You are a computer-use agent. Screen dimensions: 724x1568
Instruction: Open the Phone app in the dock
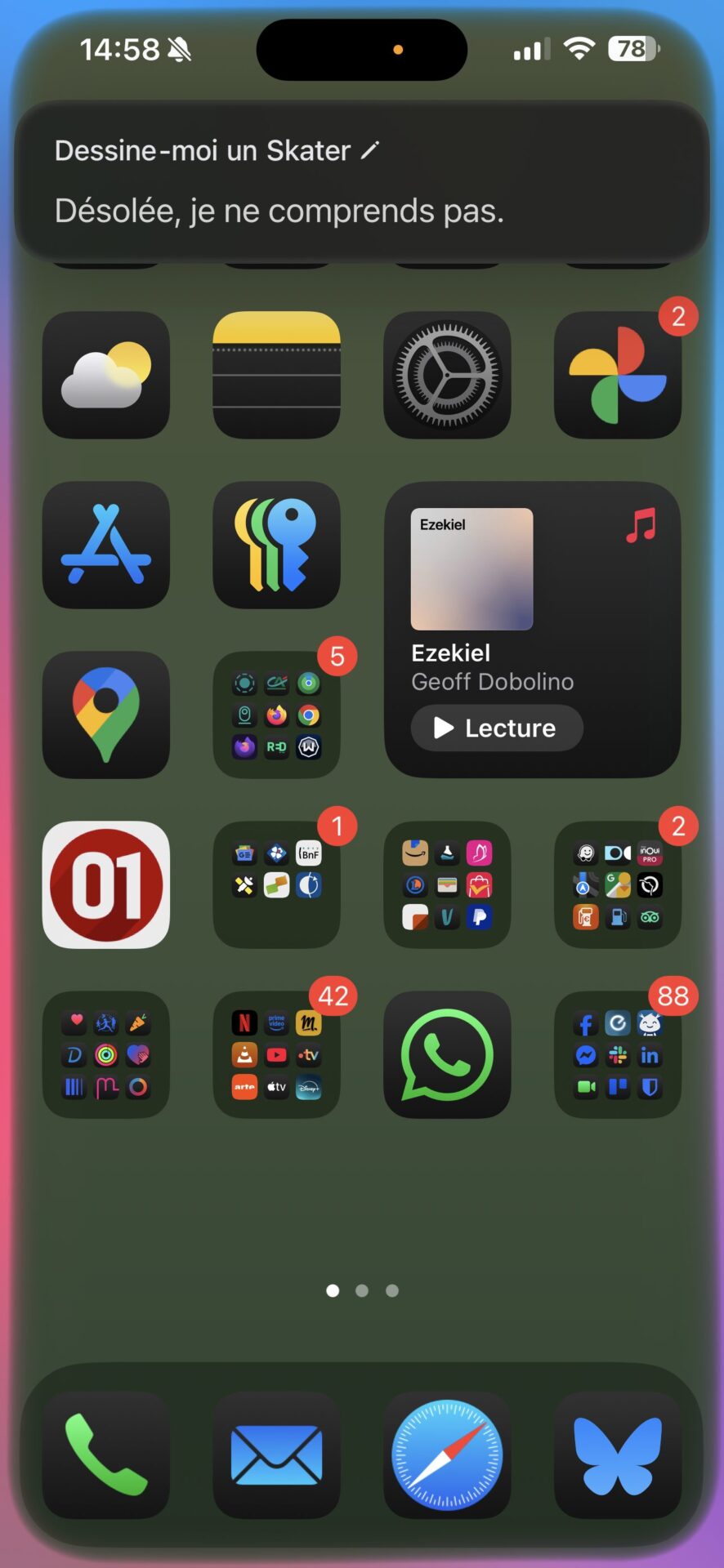pos(106,1455)
